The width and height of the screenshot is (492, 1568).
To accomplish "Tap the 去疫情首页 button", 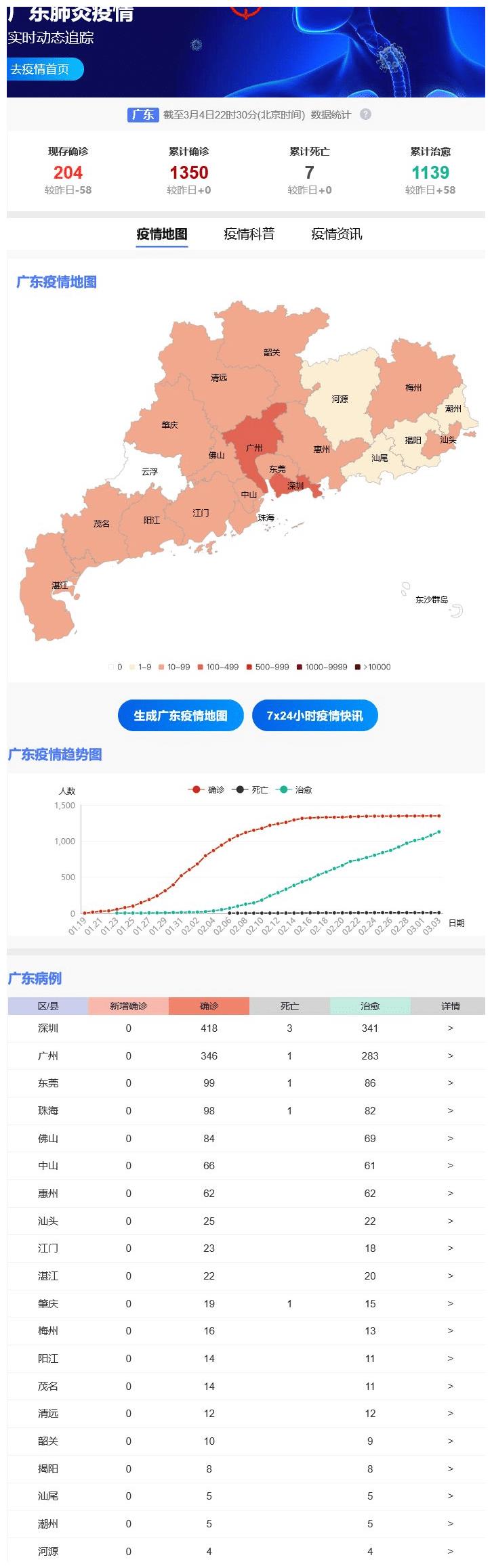I will [44, 69].
